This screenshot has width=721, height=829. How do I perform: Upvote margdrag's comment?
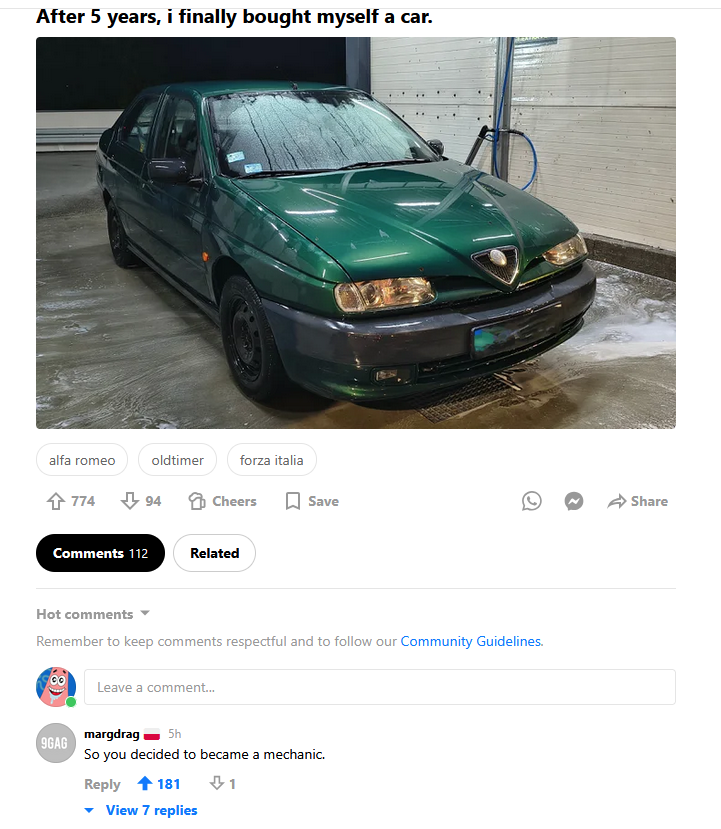click(145, 784)
